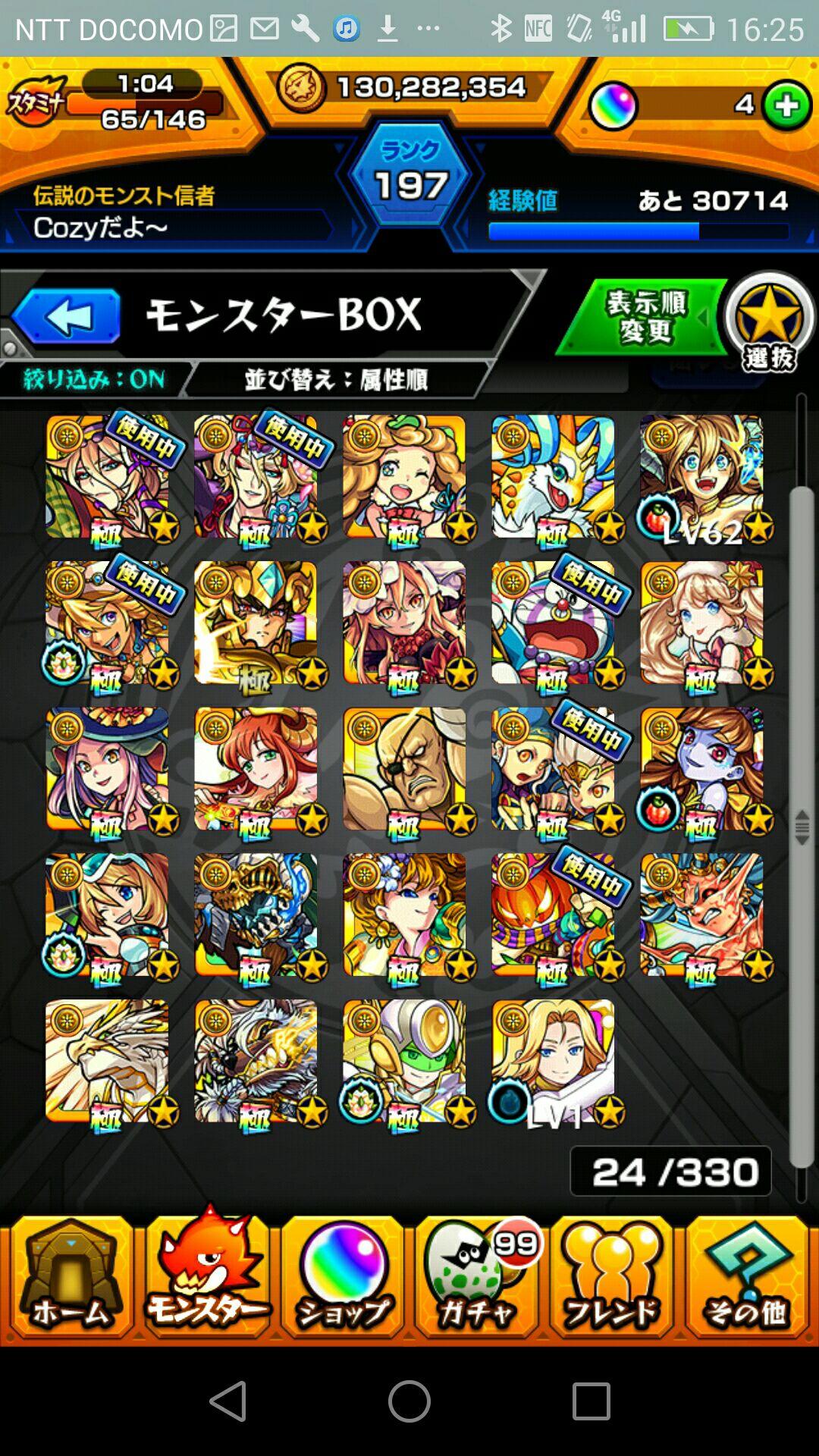This screenshot has width=819, height=1456.
Task: Pick the golden armored knight monster
Action: click(x=256, y=623)
